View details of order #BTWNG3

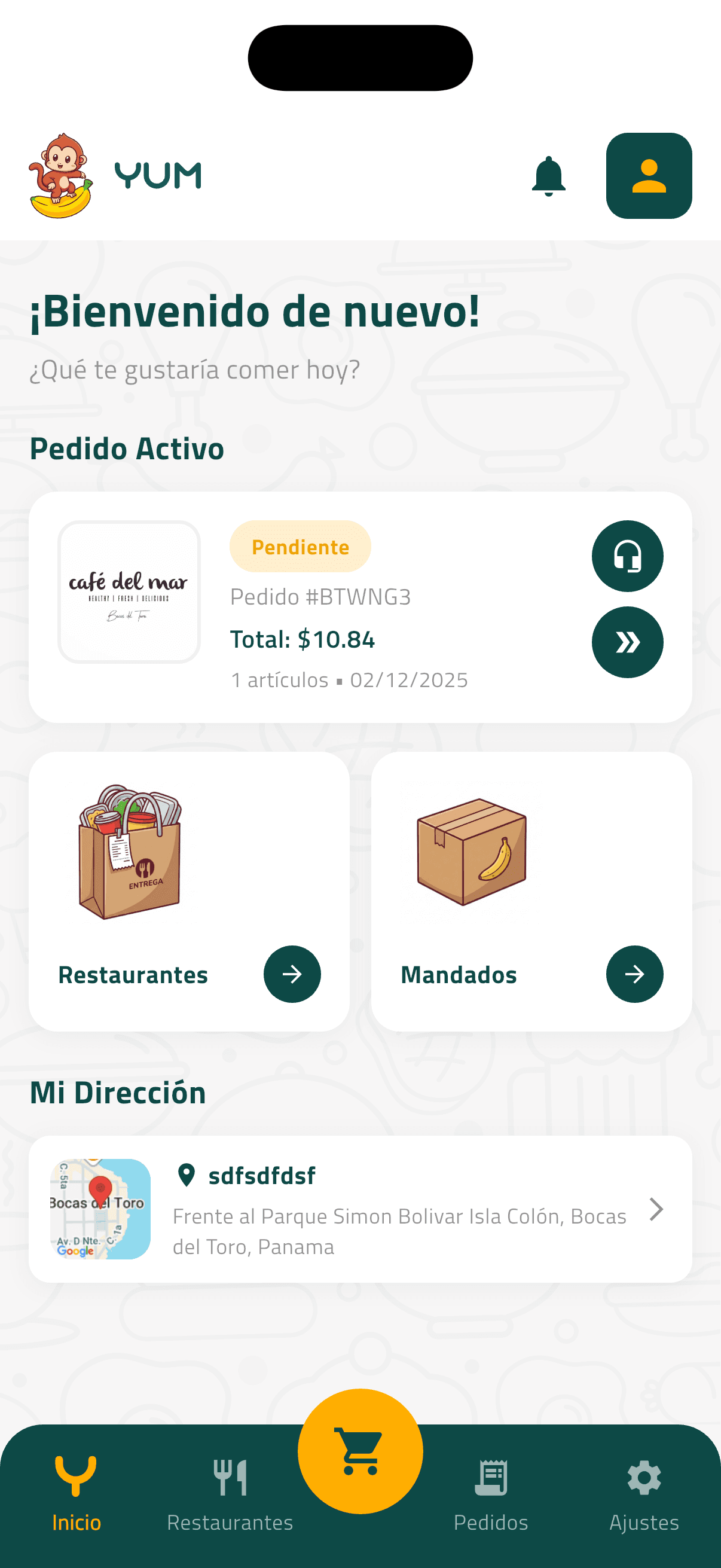tap(627, 642)
